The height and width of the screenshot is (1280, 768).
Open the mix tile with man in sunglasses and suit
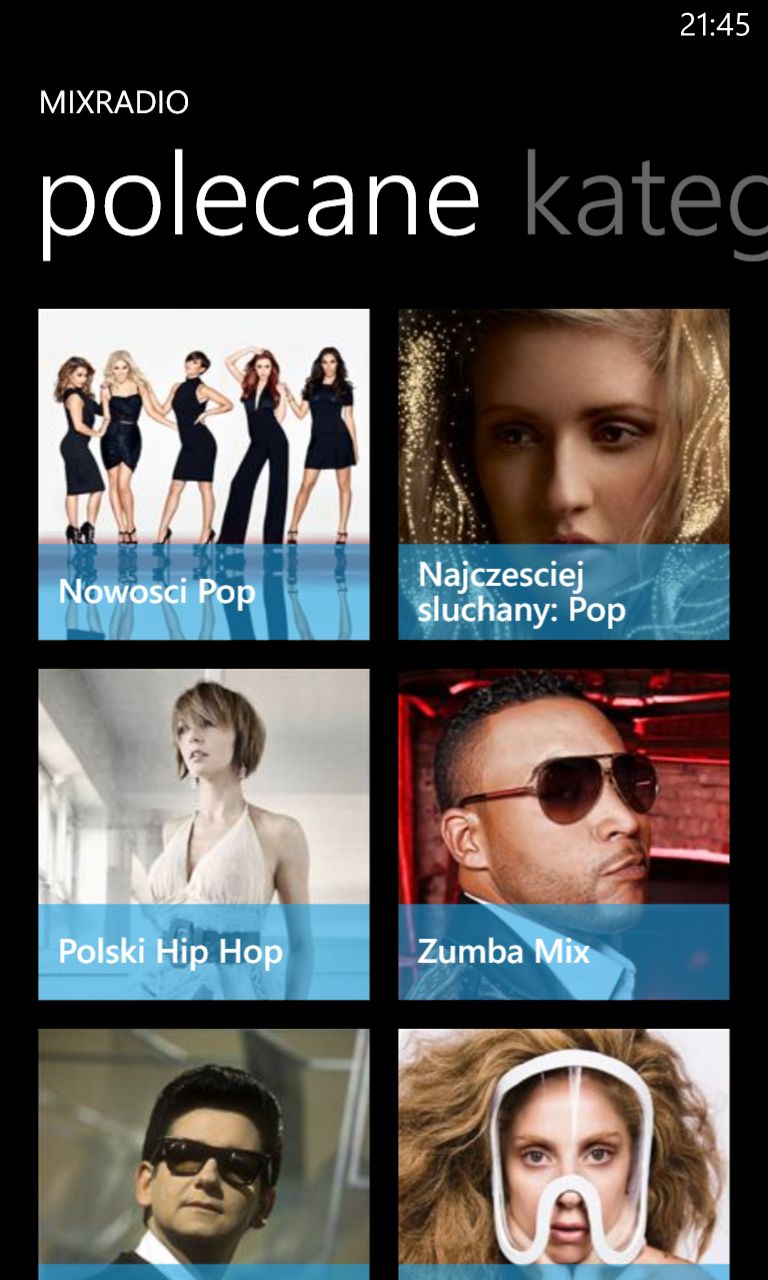204,1154
